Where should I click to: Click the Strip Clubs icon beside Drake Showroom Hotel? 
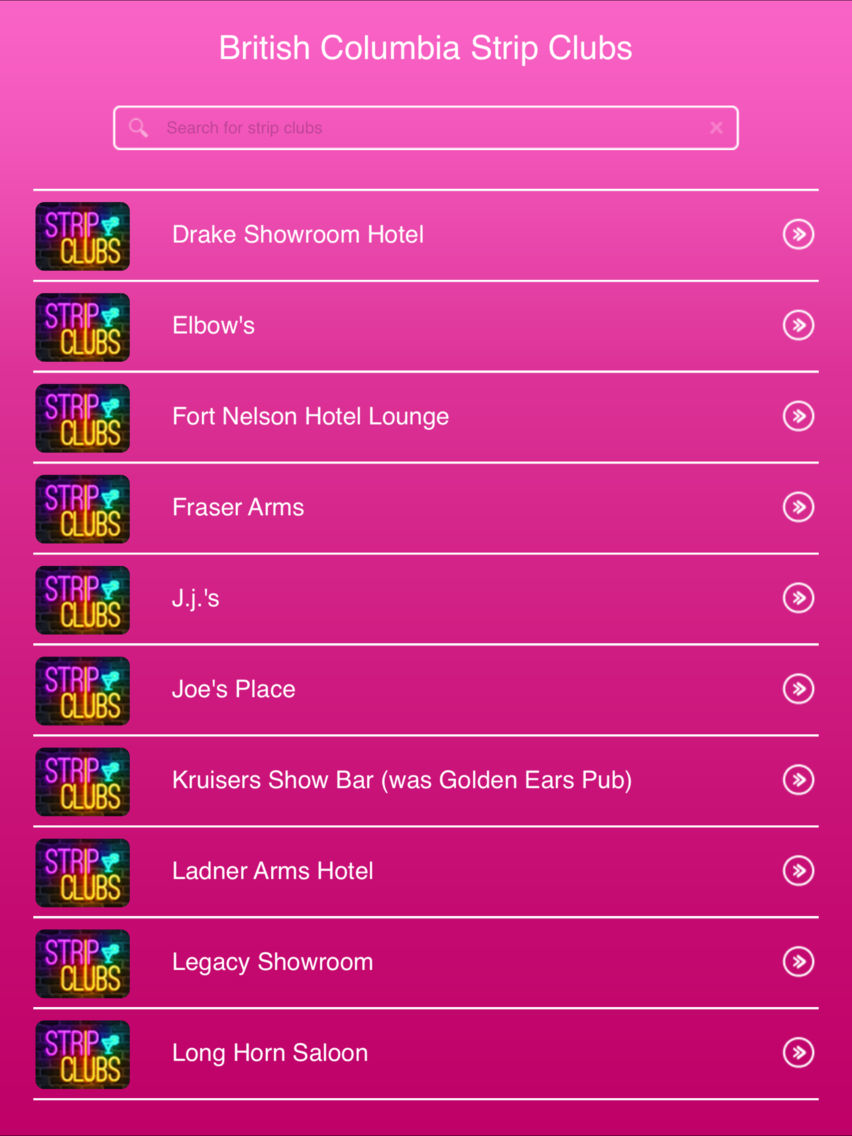(x=82, y=236)
